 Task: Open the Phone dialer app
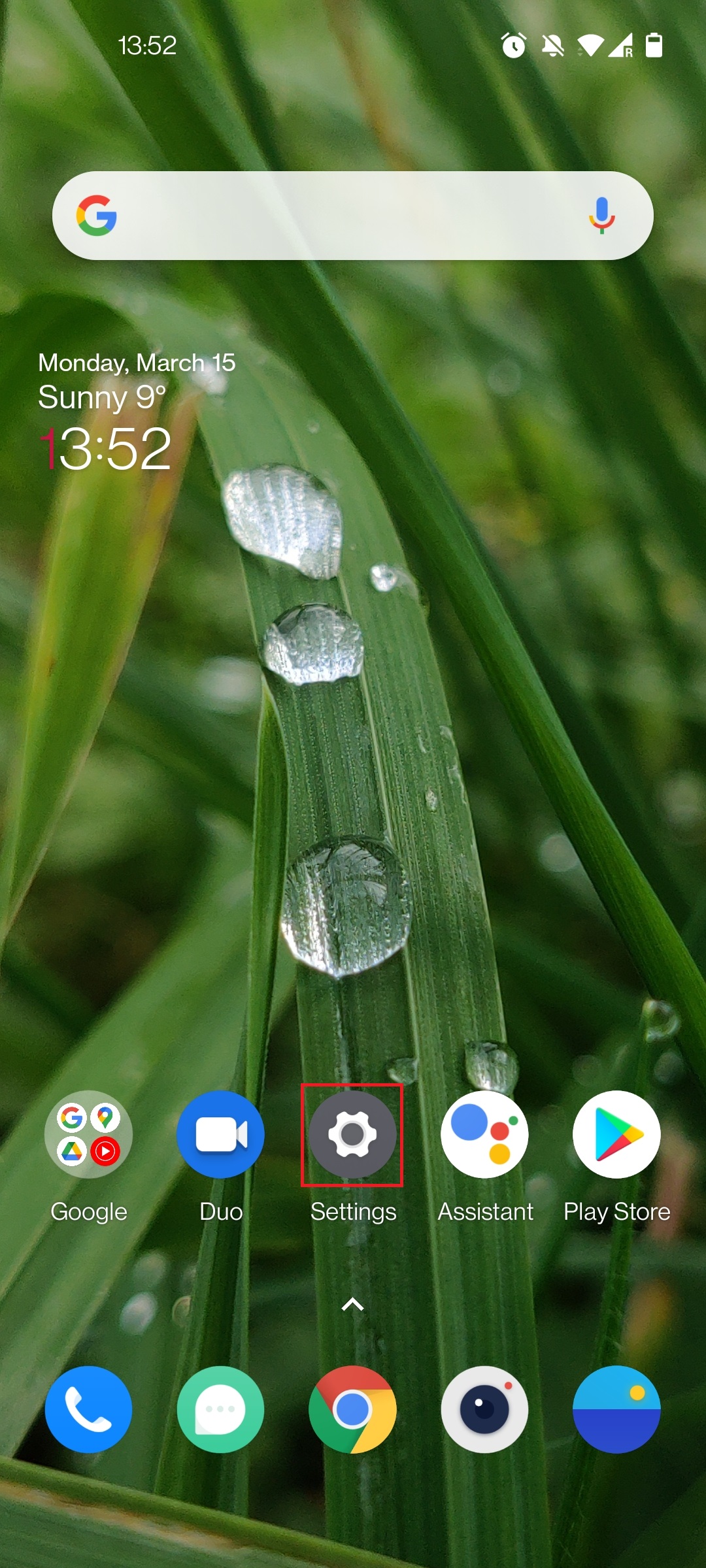[88, 1409]
